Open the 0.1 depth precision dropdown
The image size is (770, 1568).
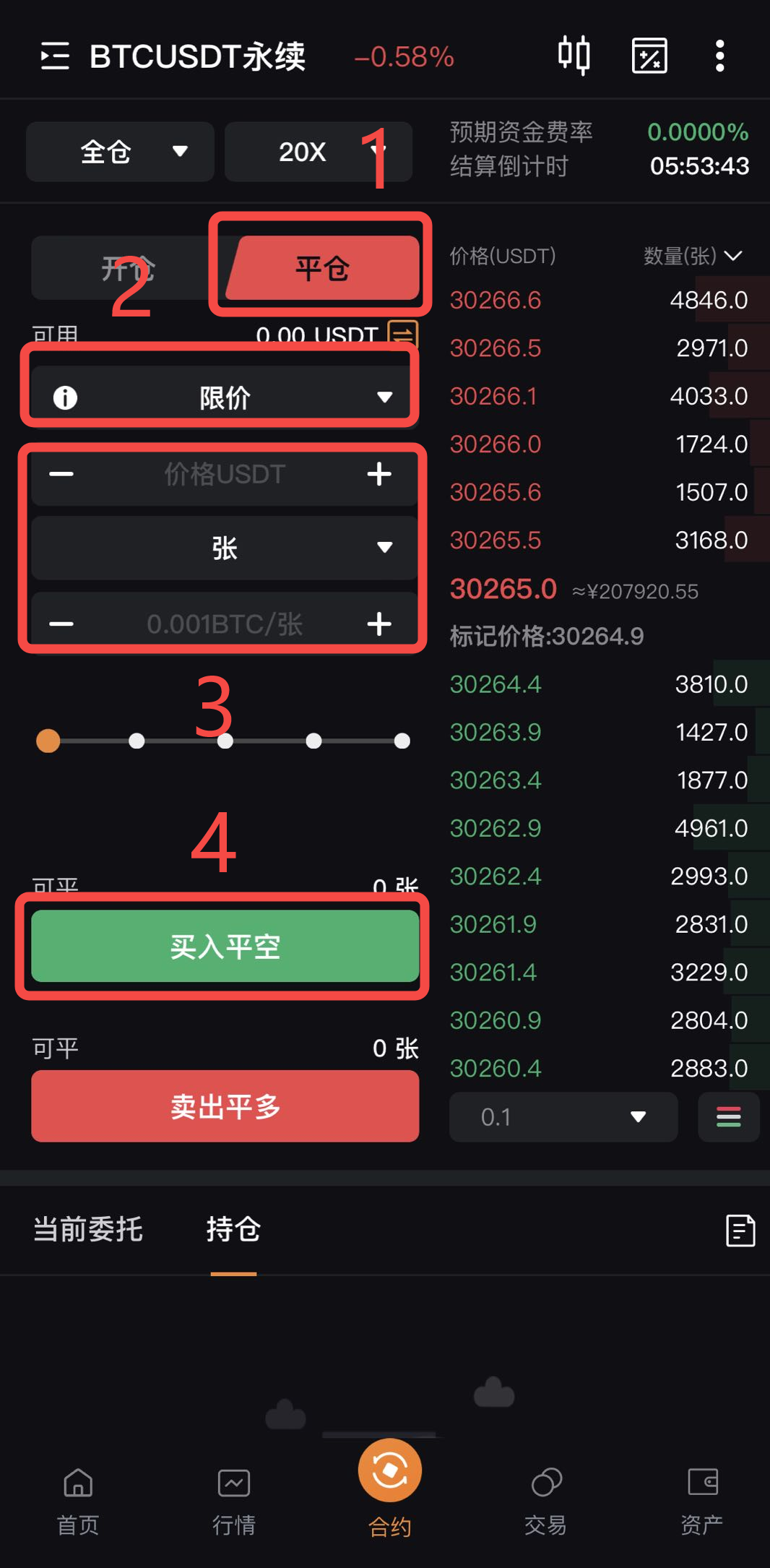point(563,1117)
